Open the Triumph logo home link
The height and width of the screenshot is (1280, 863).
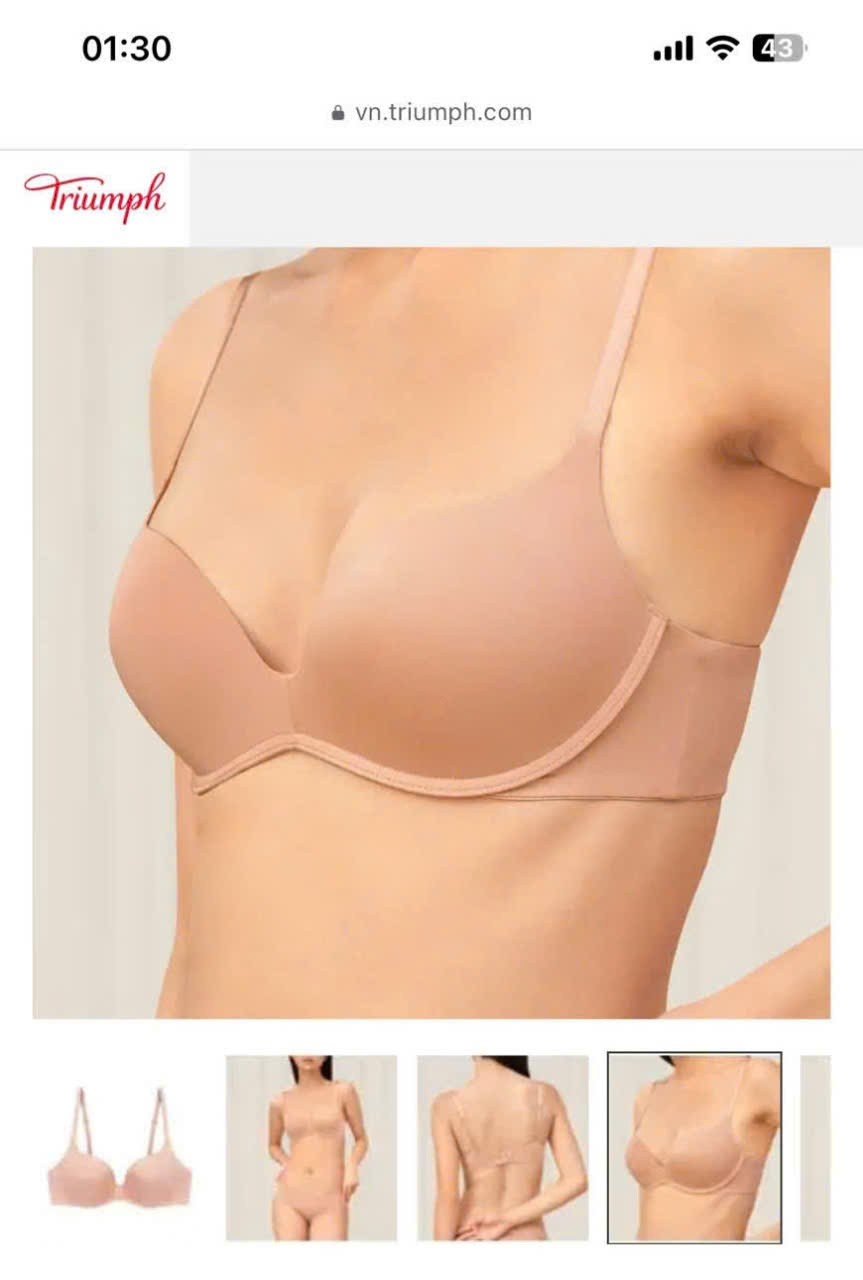coord(95,197)
